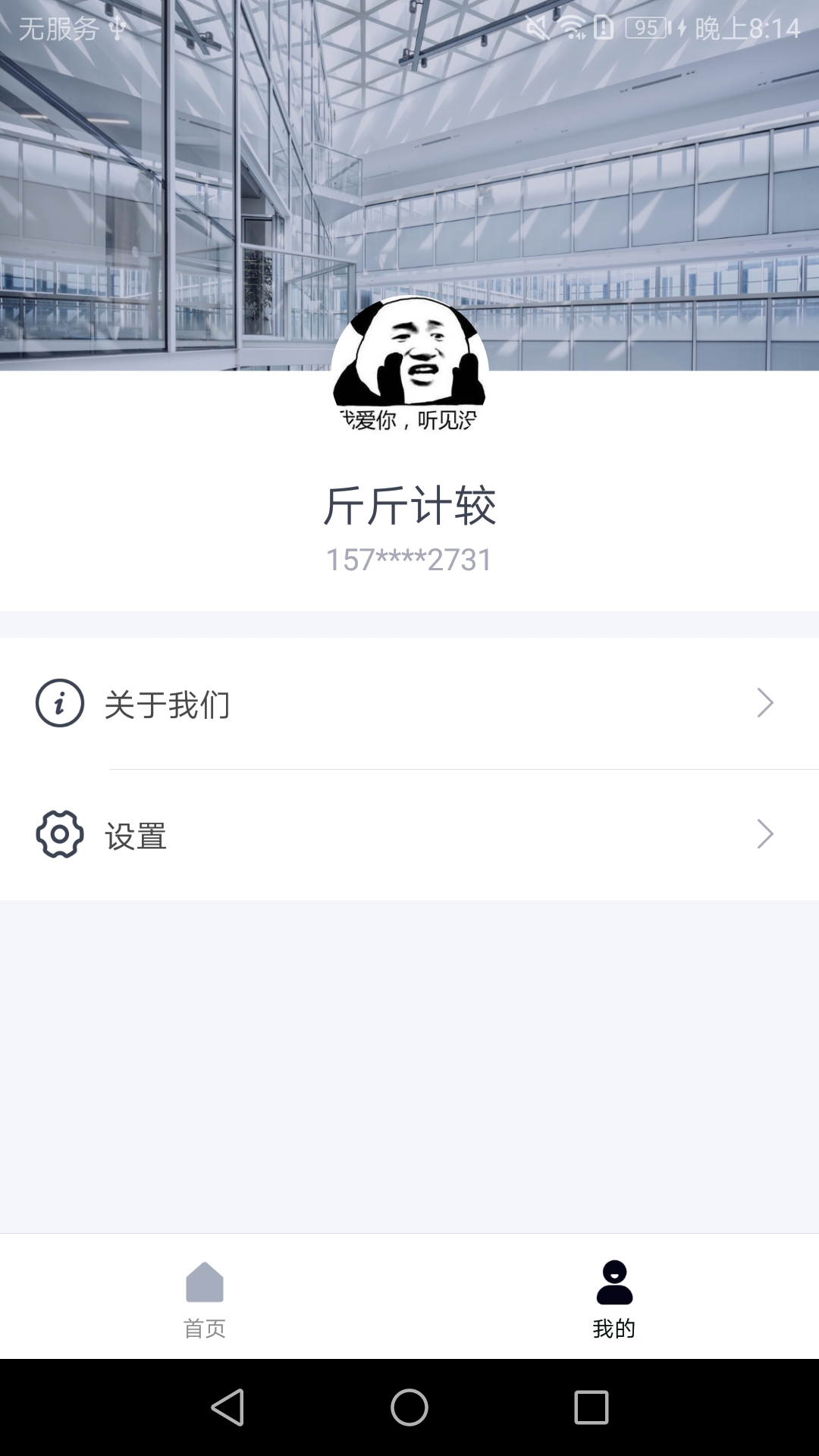The image size is (819, 1456).
Task: Select the 我的 tab
Action: [x=614, y=1298]
